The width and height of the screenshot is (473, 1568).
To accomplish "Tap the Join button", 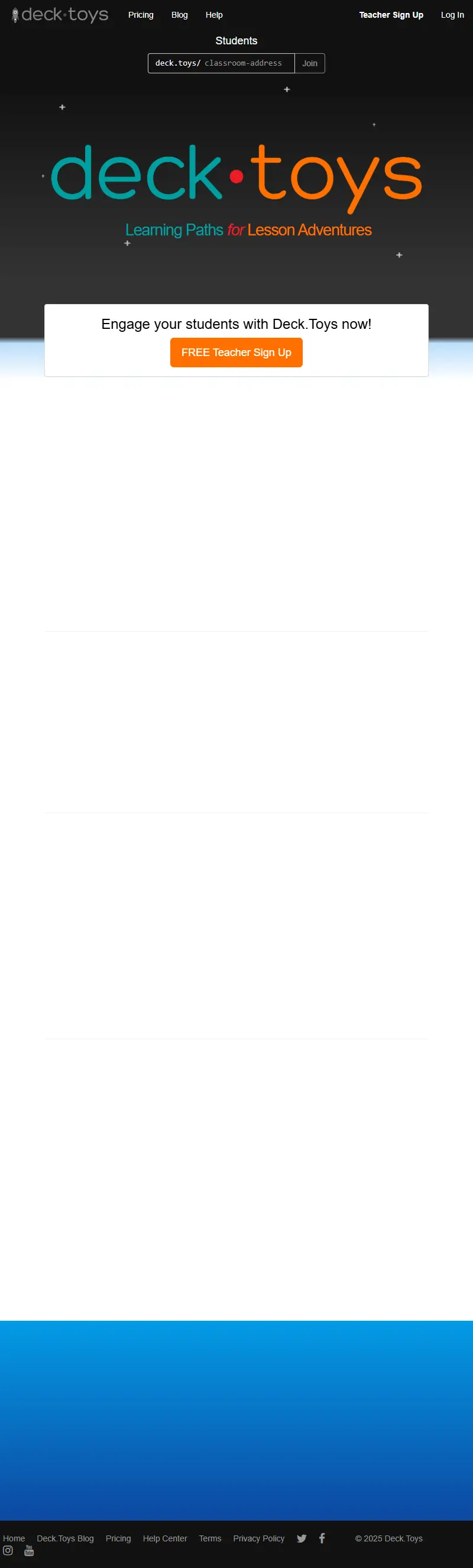I will [x=310, y=63].
